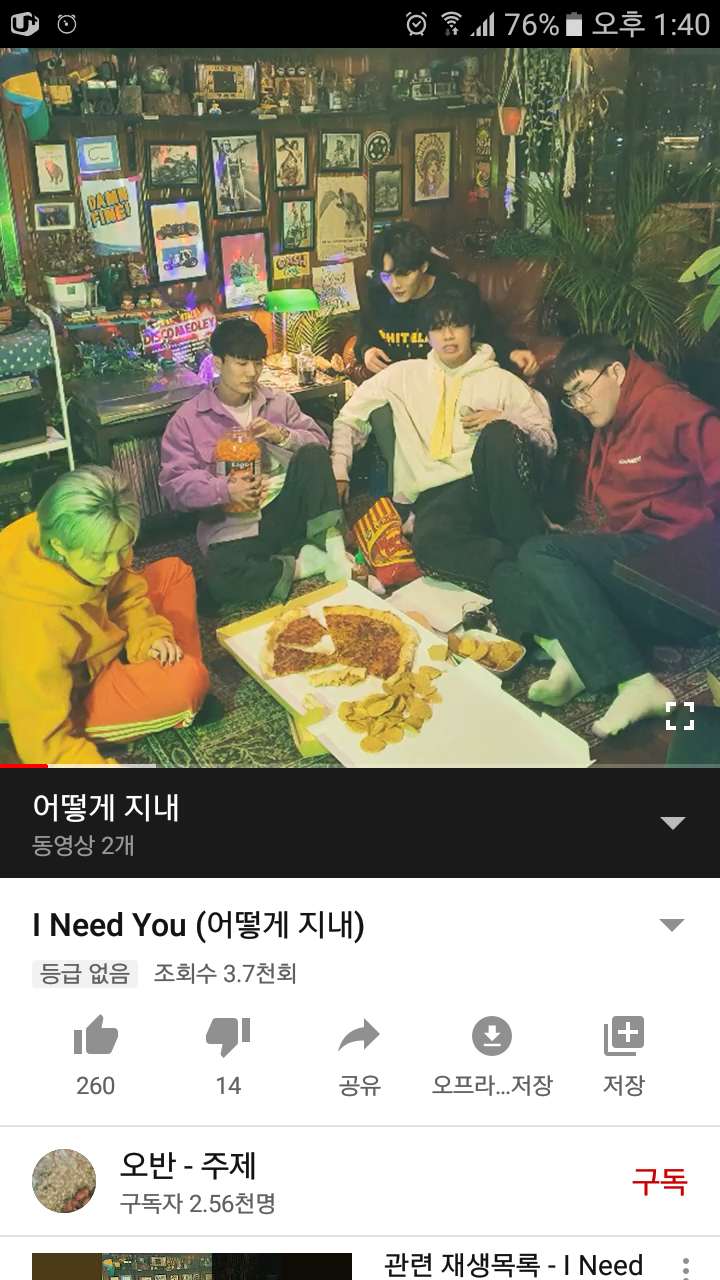The height and width of the screenshot is (1280, 720).
Task: Tap the video player to show controls
Action: coord(360,400)
